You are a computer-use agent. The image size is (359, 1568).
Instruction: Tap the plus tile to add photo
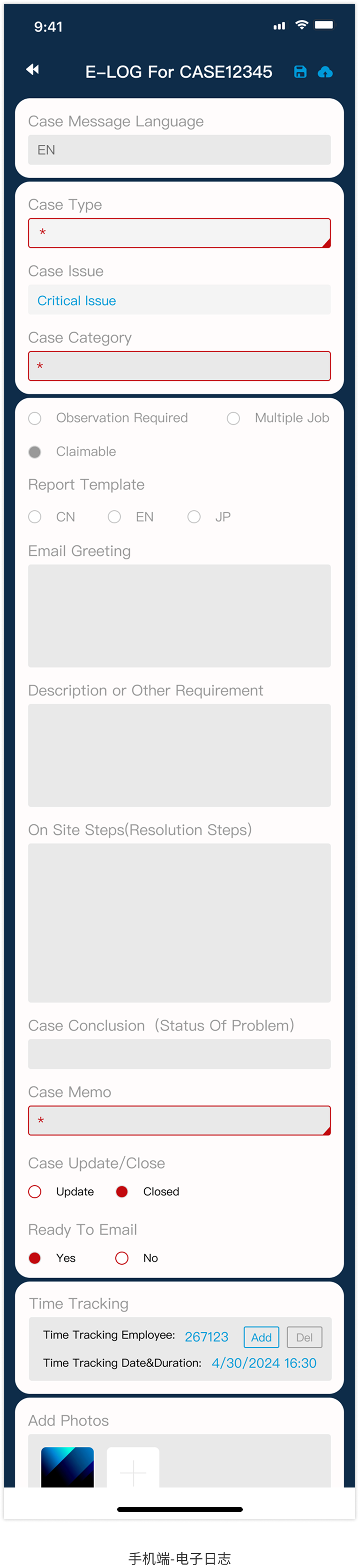coord(133,1468)
